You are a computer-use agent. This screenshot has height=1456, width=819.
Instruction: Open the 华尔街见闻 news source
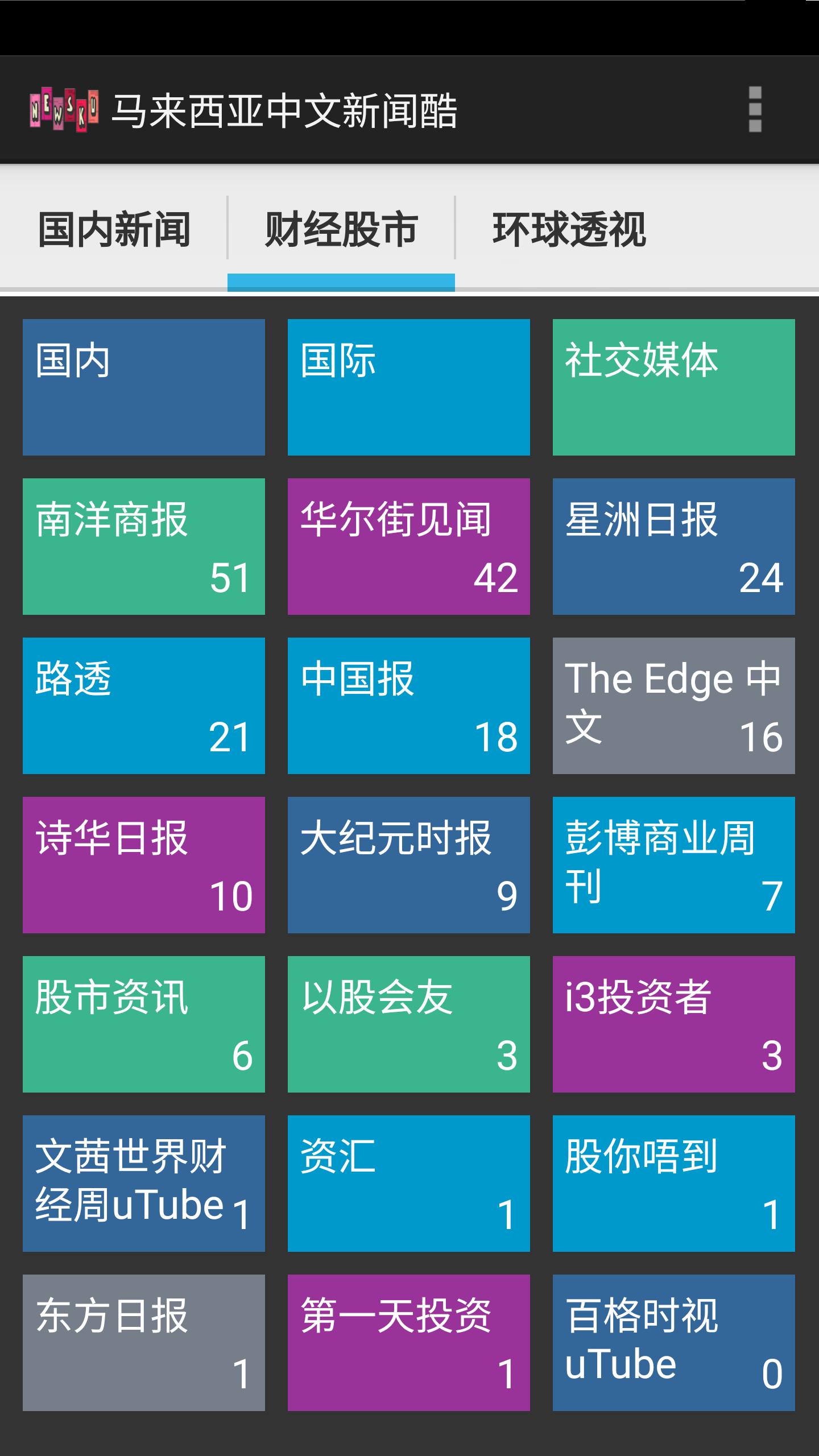pos(408,547)
